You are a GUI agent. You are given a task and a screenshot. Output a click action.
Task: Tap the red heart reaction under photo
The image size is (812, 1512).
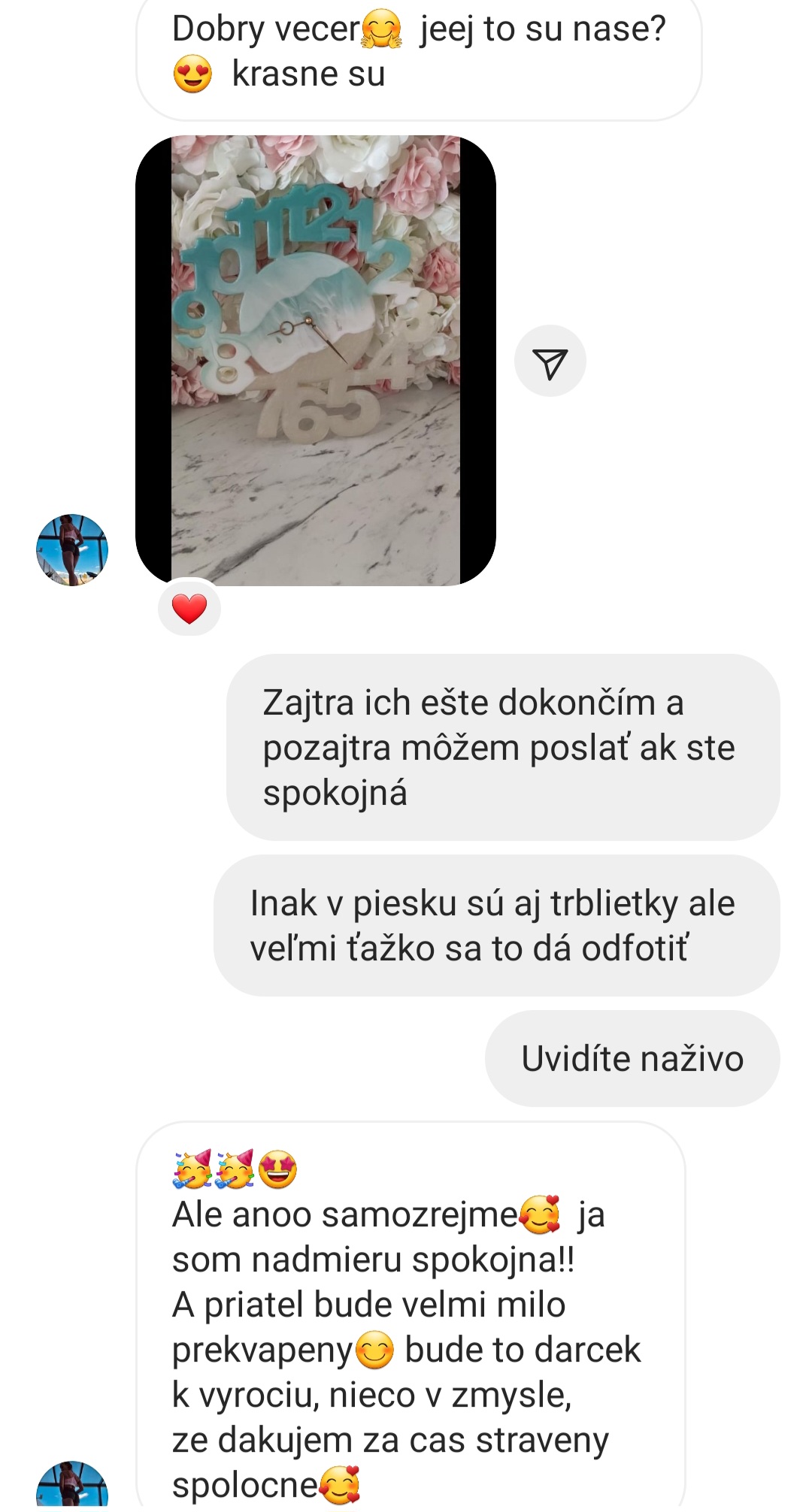(x=189, y=608)
